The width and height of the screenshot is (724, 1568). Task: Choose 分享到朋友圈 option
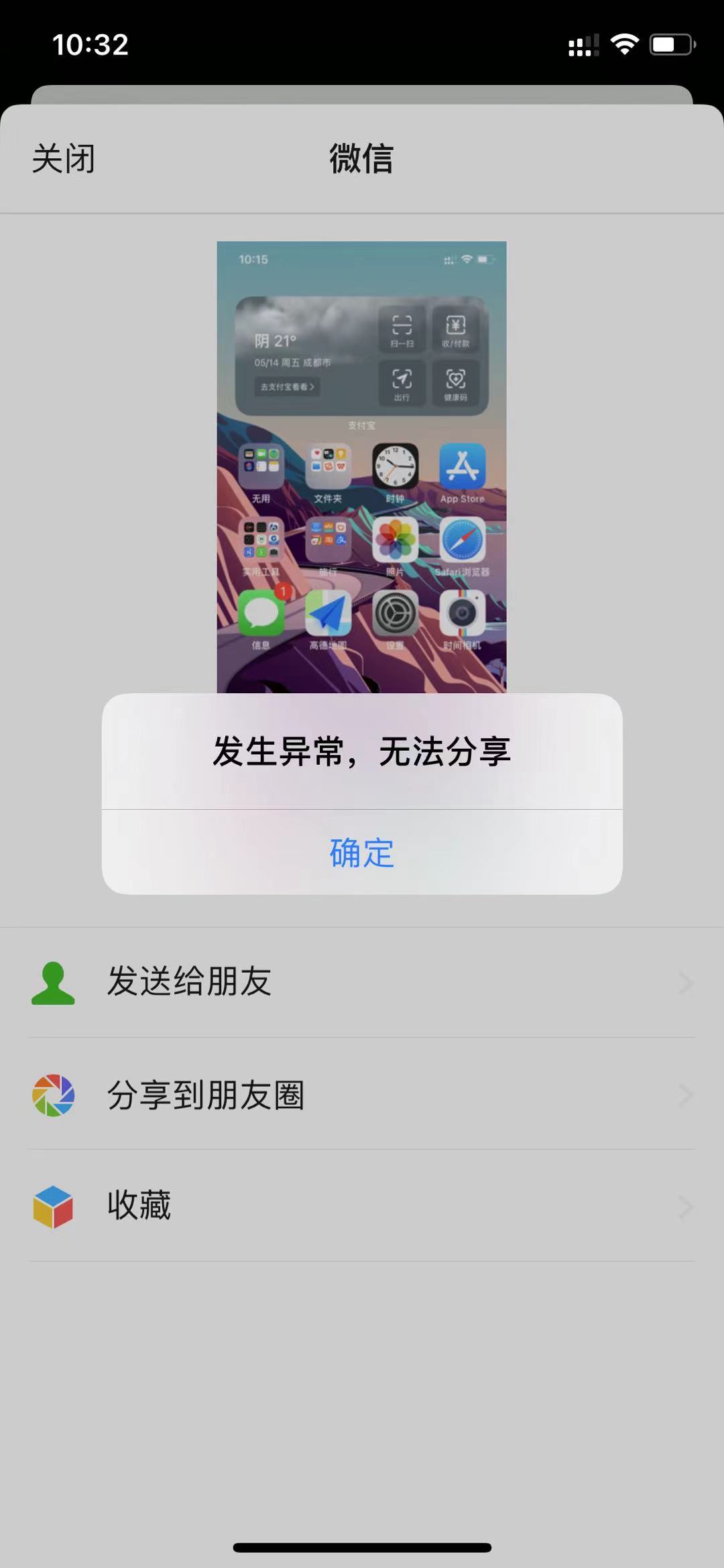tap(362, 1095)
